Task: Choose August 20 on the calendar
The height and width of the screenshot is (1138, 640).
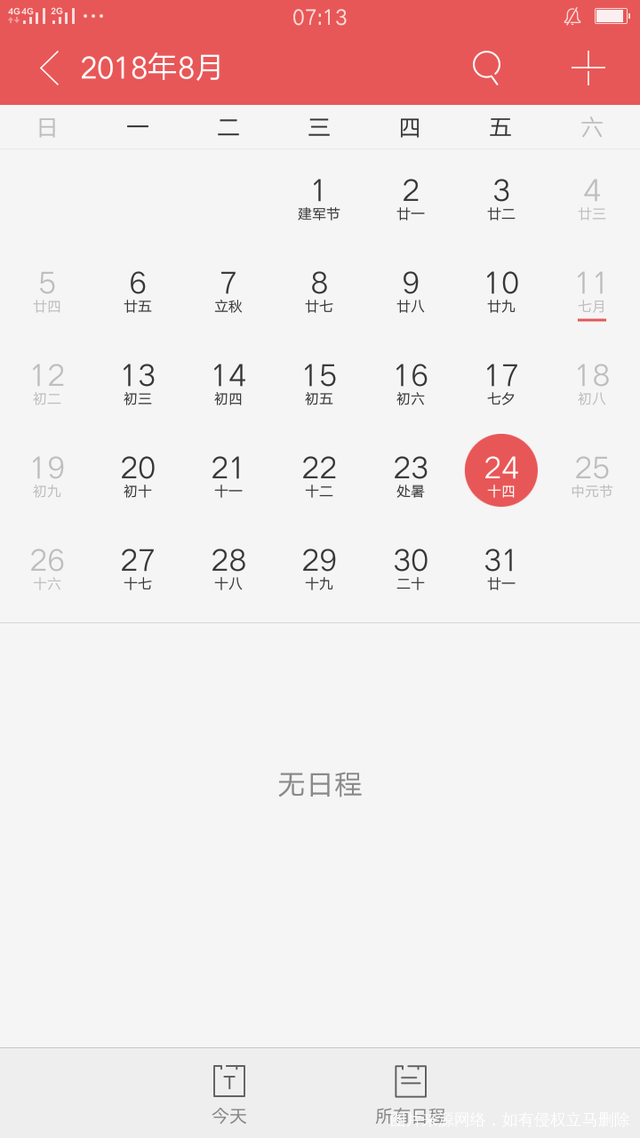Action: [x=138, y=476]
